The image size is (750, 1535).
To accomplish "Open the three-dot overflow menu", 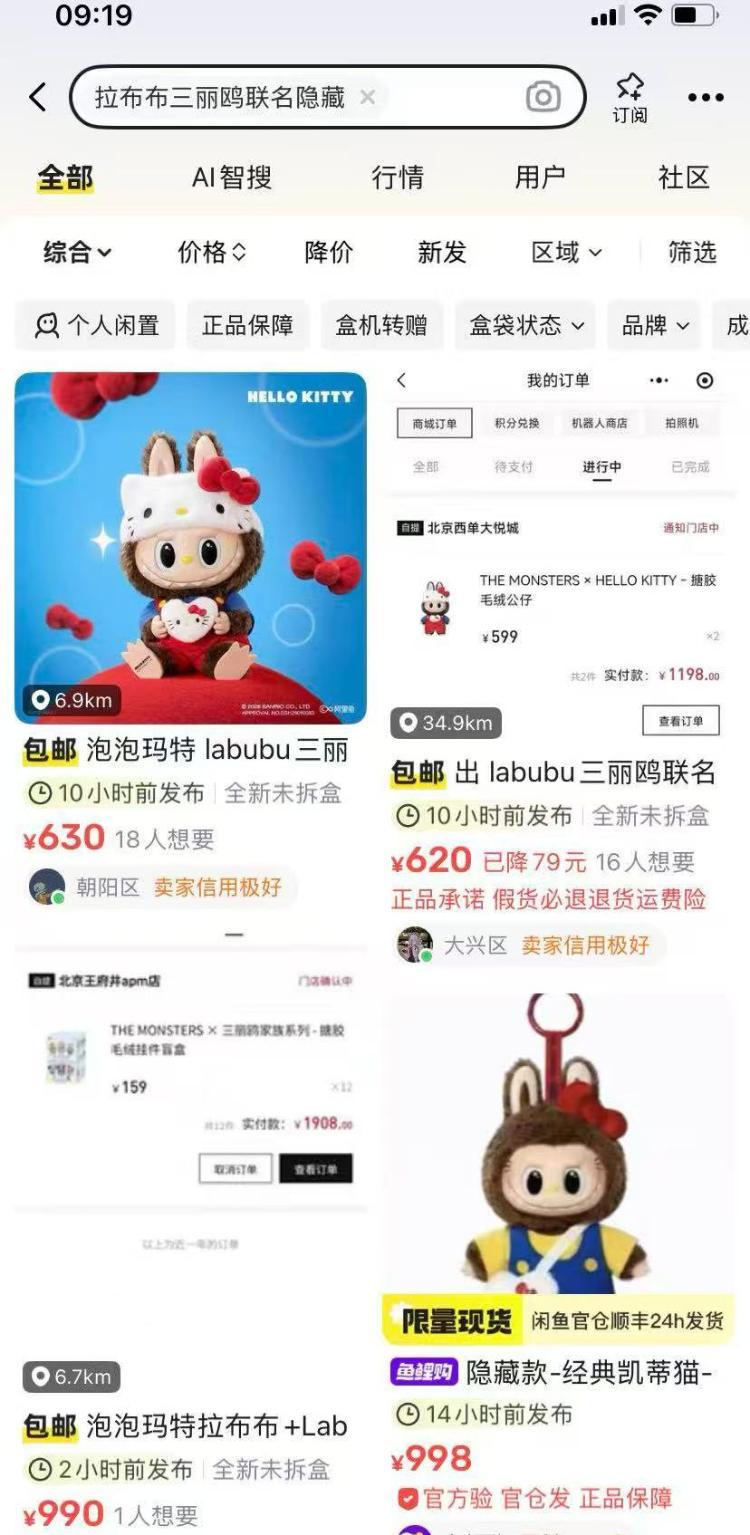I will (x=705, y=97).
